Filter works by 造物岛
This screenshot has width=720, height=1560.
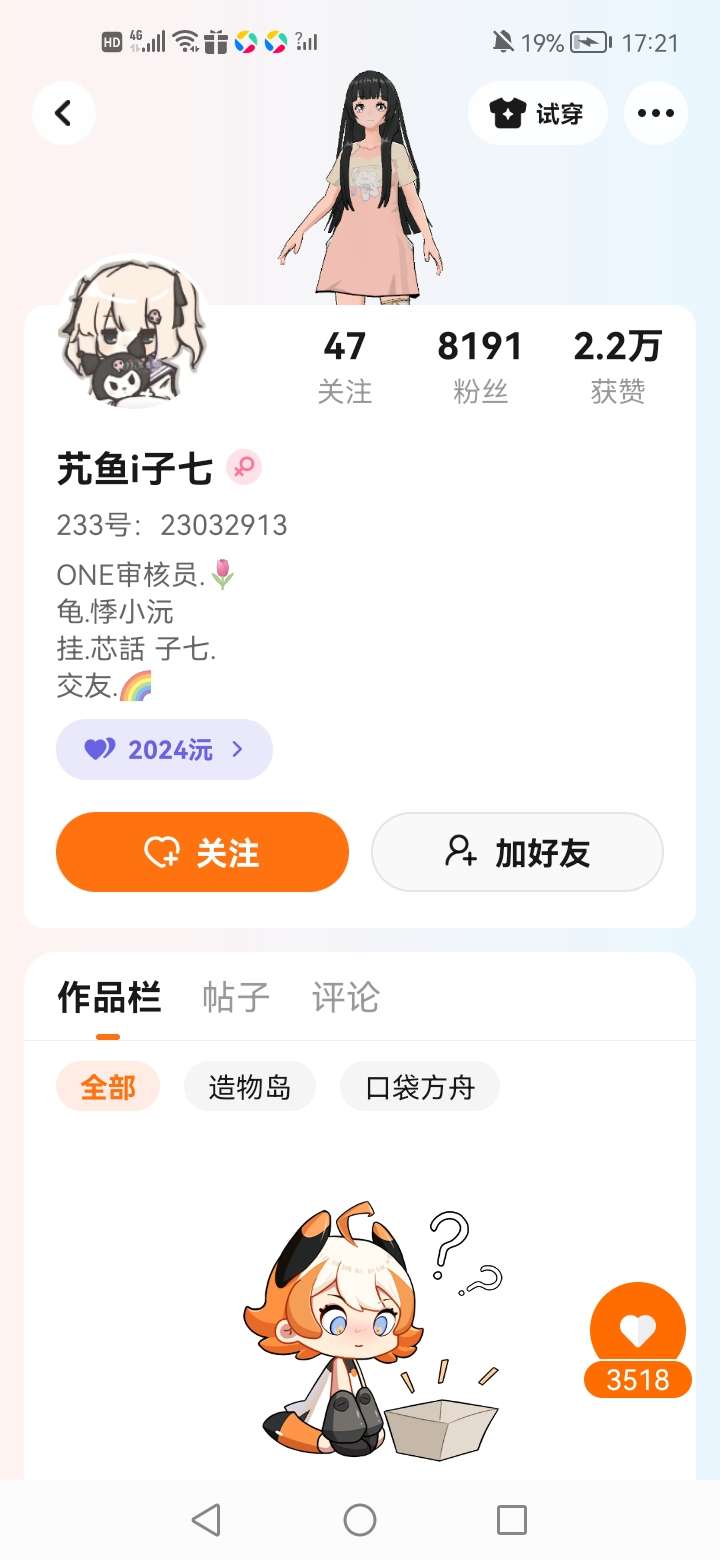[249, 1087]
